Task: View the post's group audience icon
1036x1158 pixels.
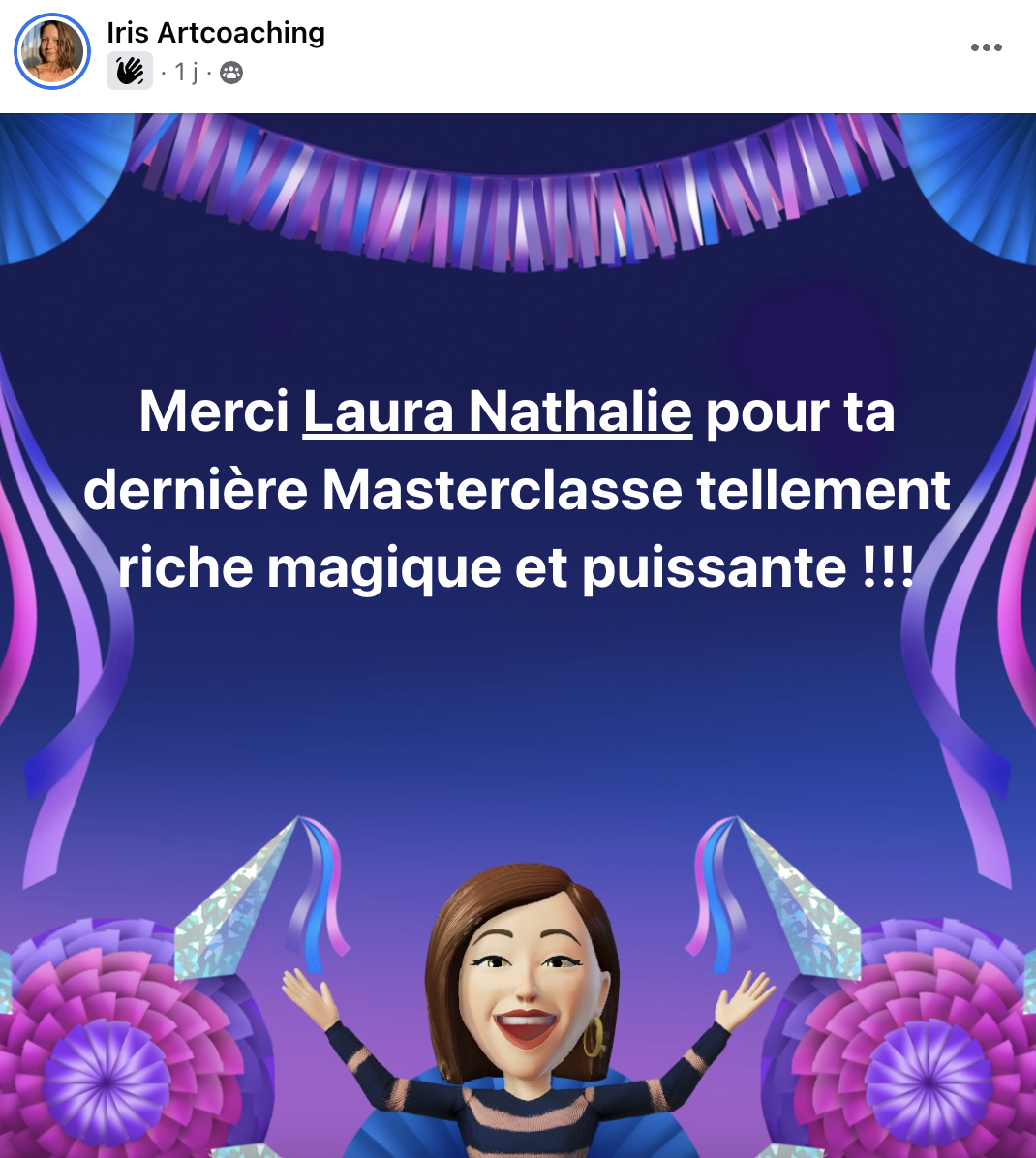Action: pos(231,73)
